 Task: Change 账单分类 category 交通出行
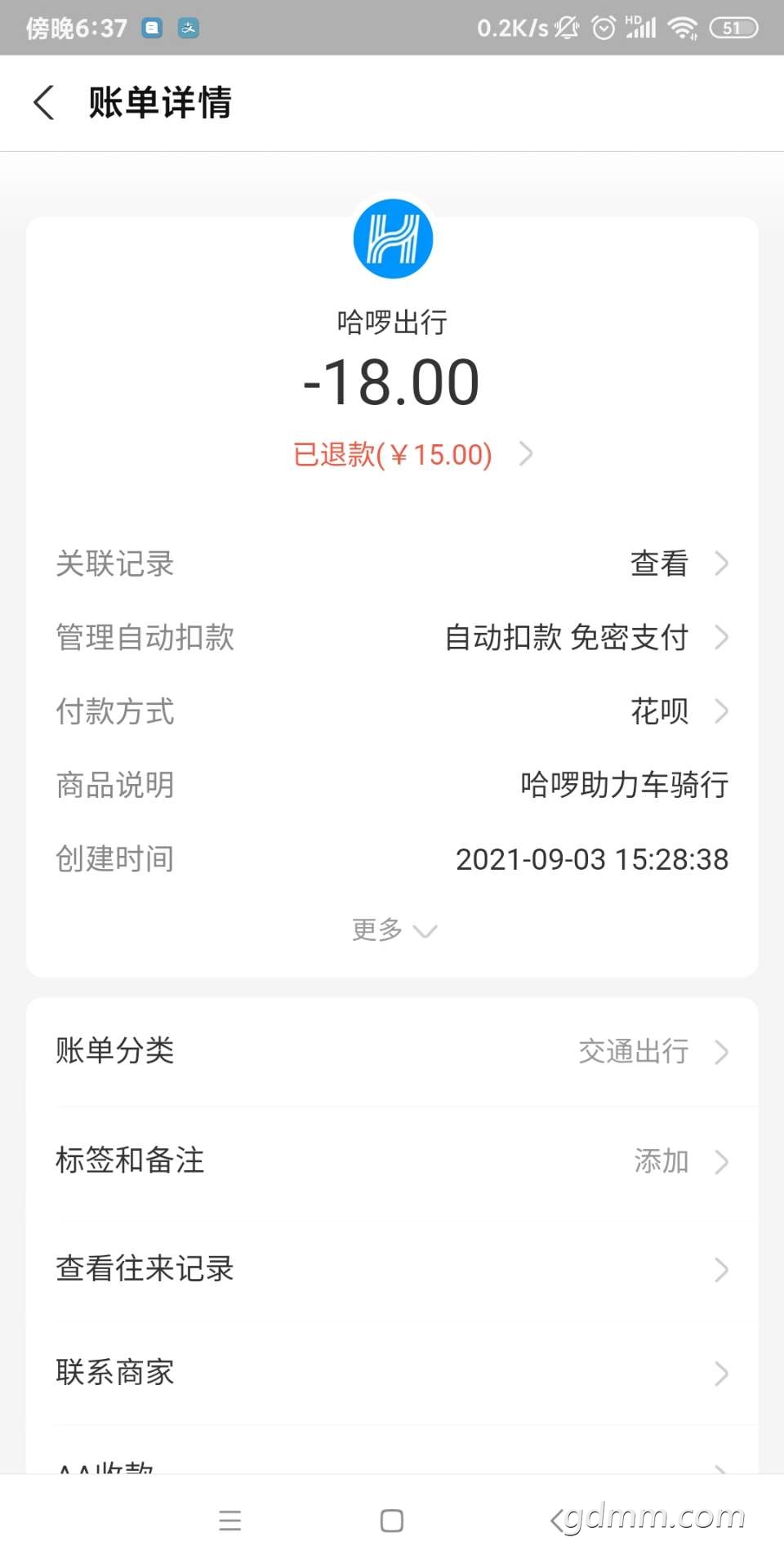click(x=392, y=1052)
